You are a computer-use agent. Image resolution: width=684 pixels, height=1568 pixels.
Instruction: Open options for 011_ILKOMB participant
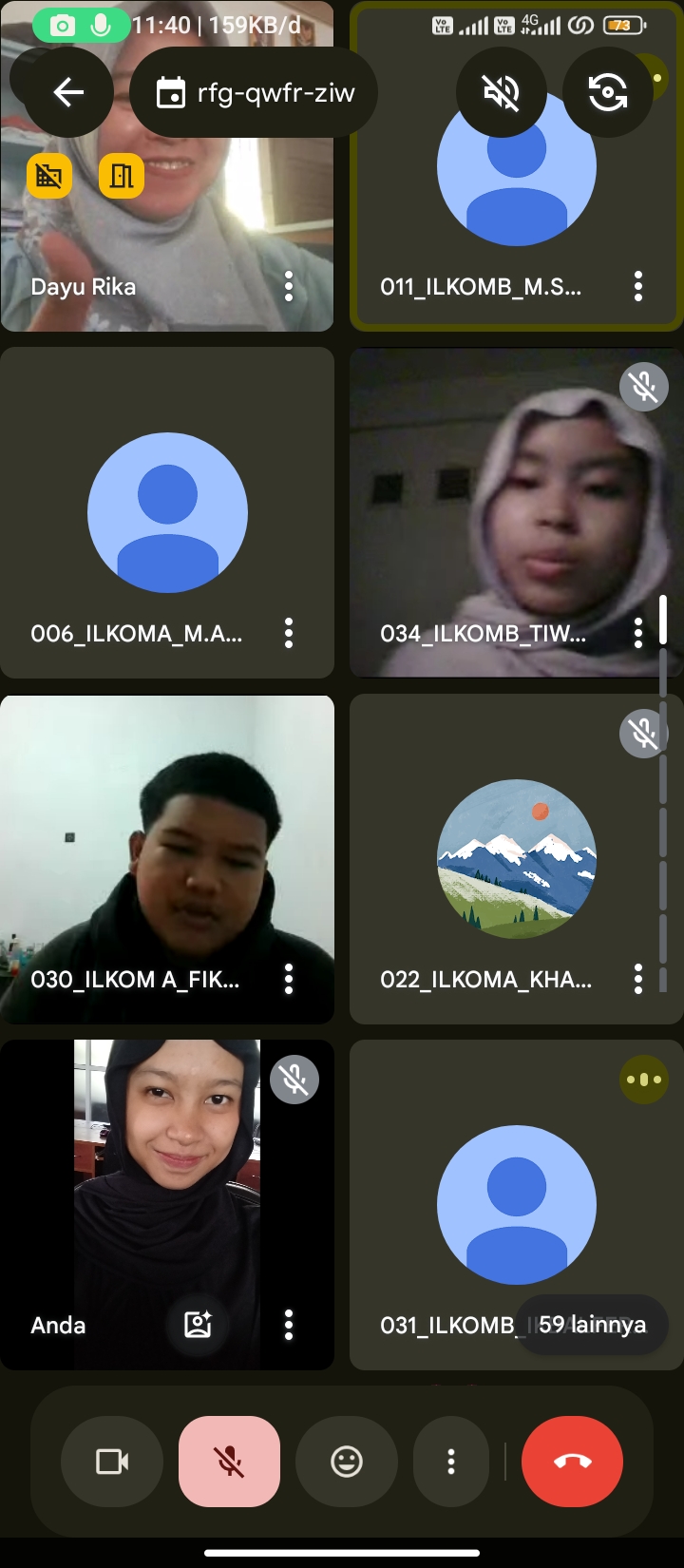(x=638, y=286)
